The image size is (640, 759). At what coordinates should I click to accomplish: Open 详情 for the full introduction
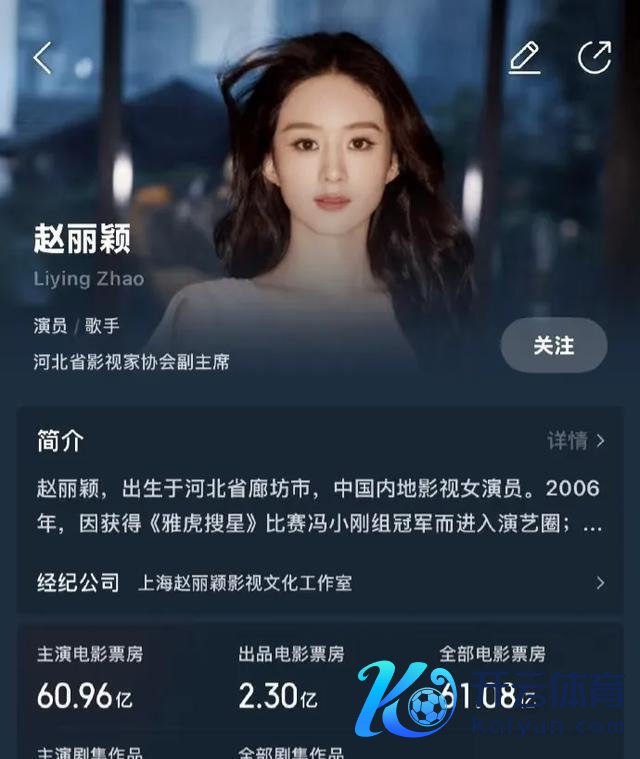point(576,440)
